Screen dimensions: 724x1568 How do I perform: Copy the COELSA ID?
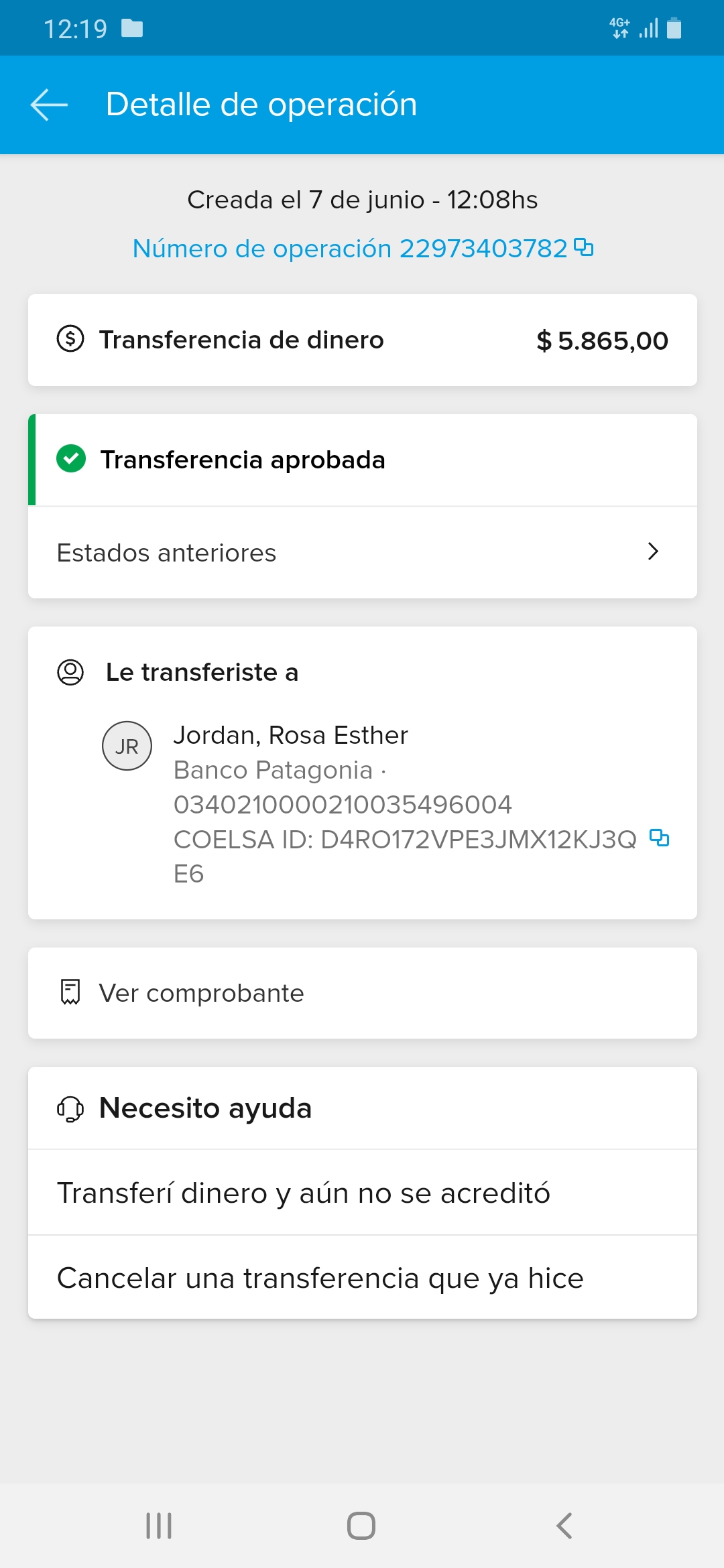pyautogui.click(x=659, y=838)
